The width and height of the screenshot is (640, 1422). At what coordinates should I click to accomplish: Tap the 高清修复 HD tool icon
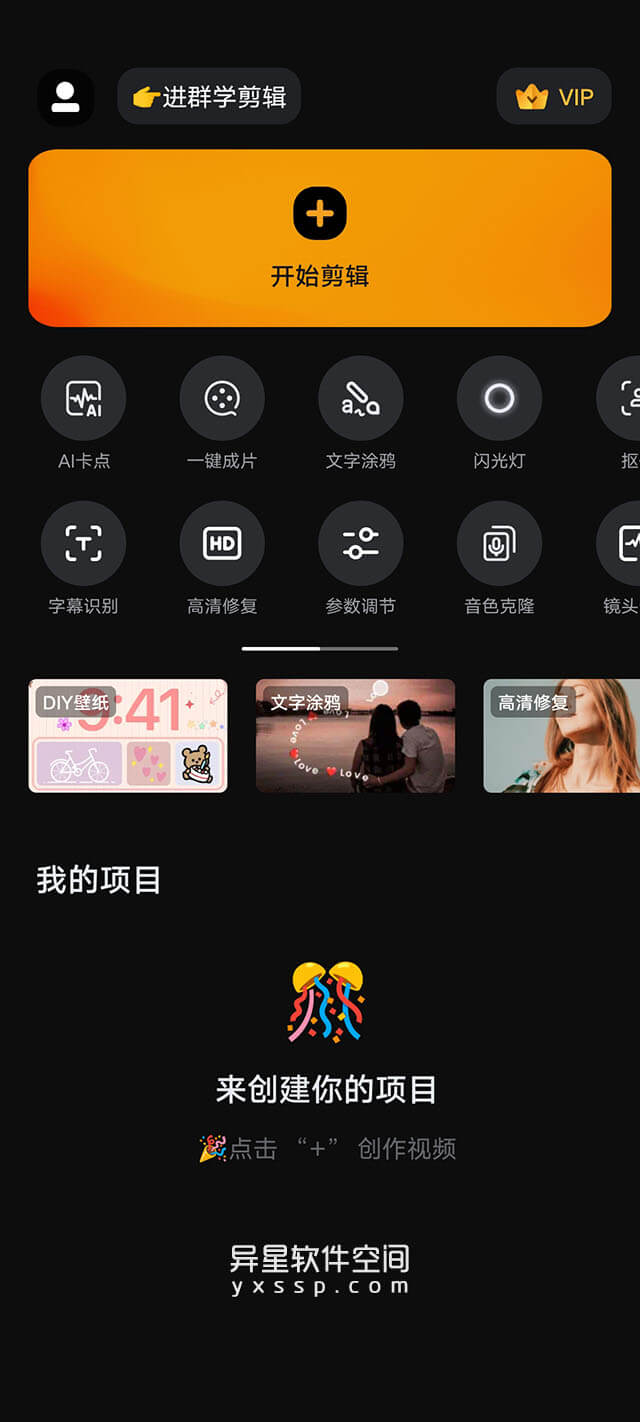pyautogui.click(x=222, y=543)
